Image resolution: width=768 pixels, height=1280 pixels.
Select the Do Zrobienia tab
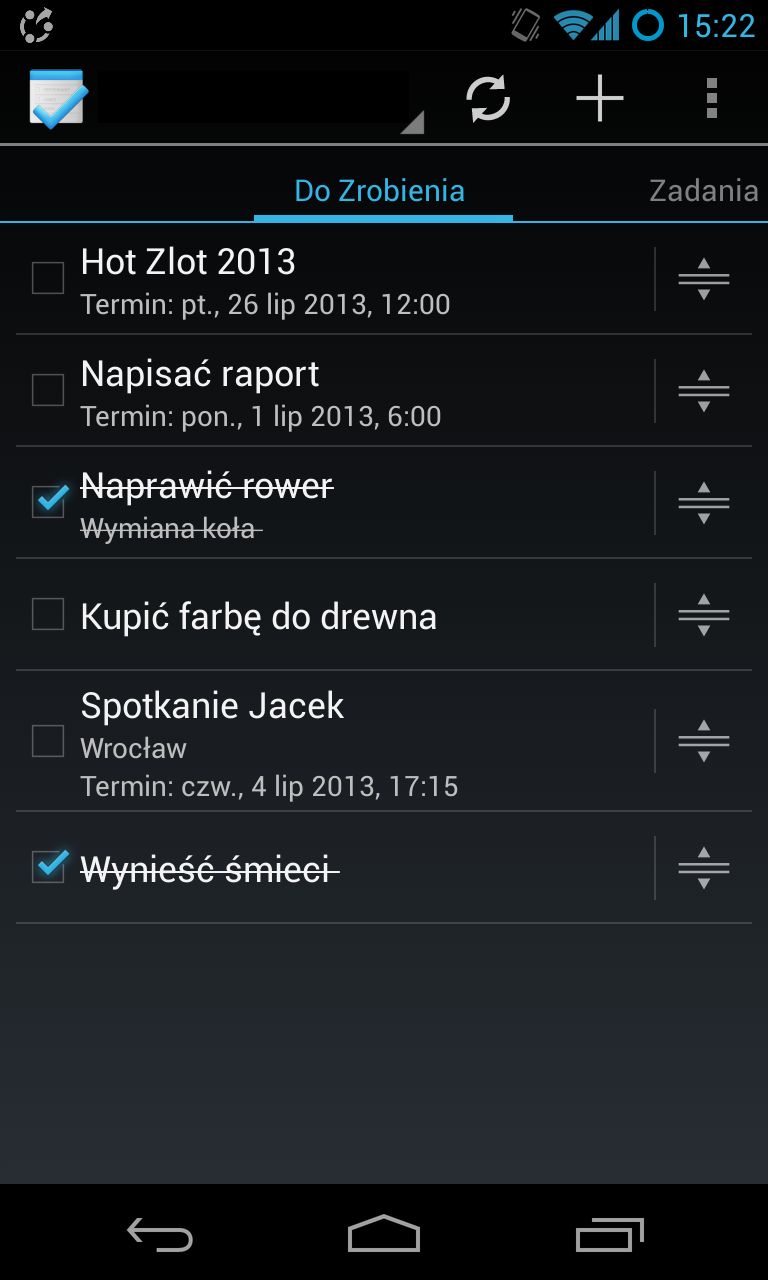point(380,190)
